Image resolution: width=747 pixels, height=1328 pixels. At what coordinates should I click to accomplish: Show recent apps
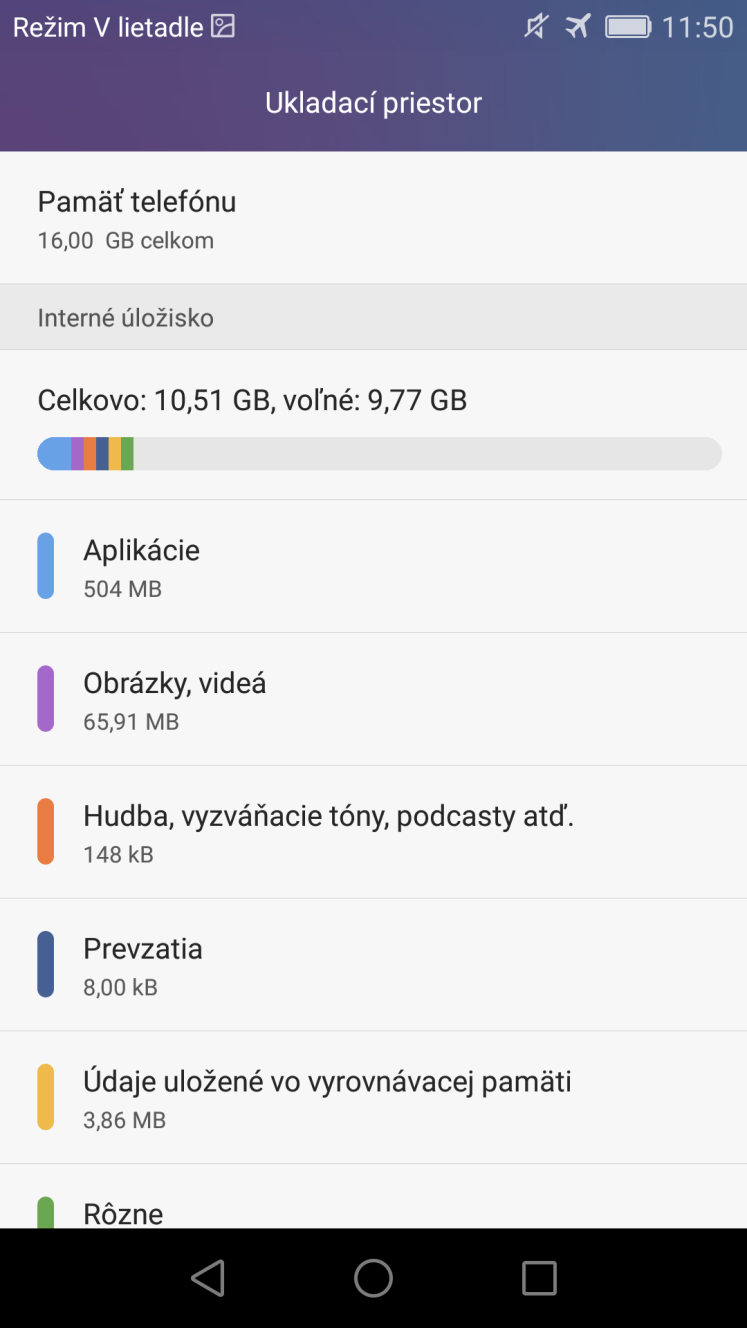pyautogui.click(x=539, y=1278)
